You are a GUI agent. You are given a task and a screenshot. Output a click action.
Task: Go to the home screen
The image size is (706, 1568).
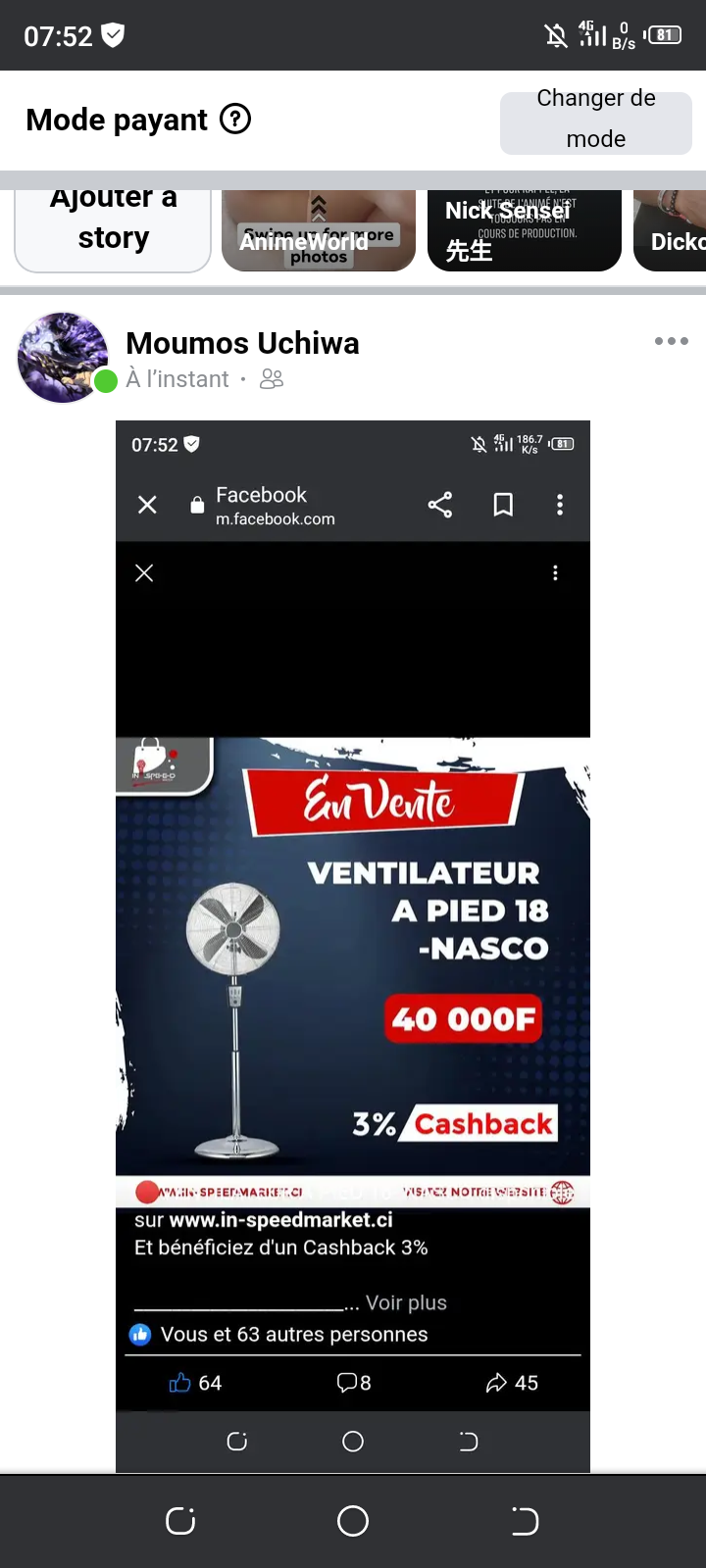coord(353,1521)
